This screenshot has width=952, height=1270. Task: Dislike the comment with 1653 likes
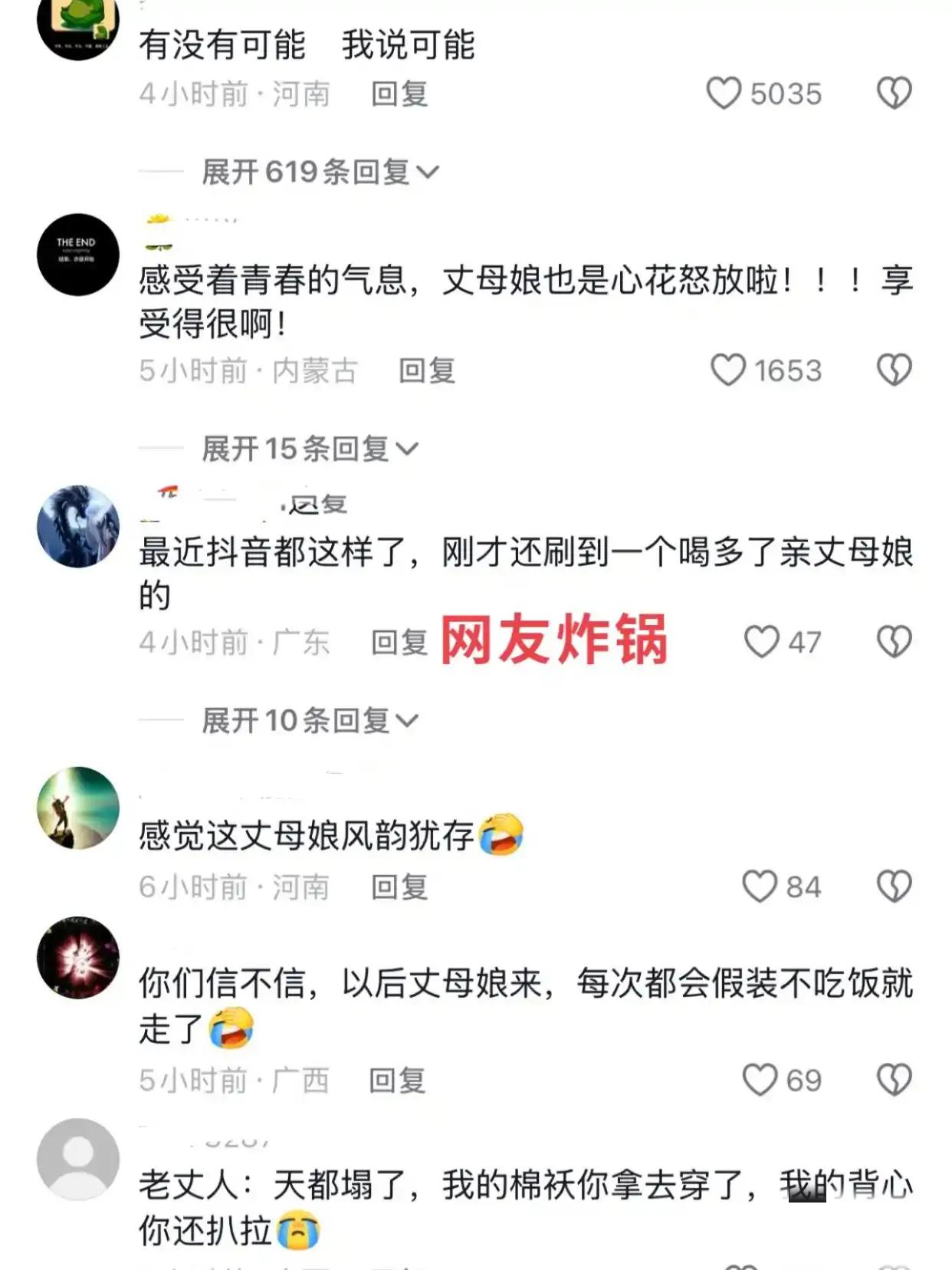pos(894,370)
